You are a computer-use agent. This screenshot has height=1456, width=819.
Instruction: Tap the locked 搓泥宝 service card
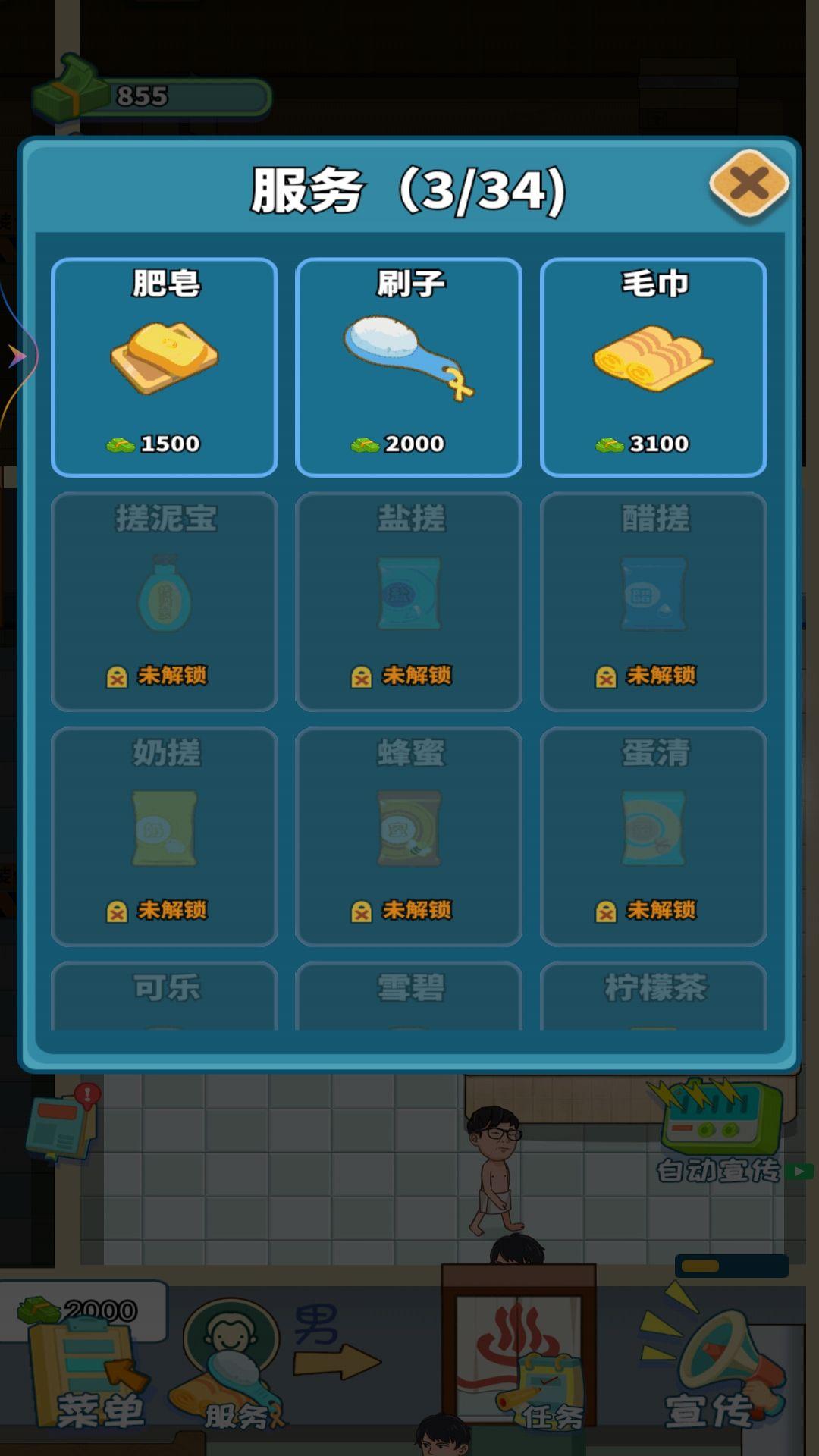[165, 601]
